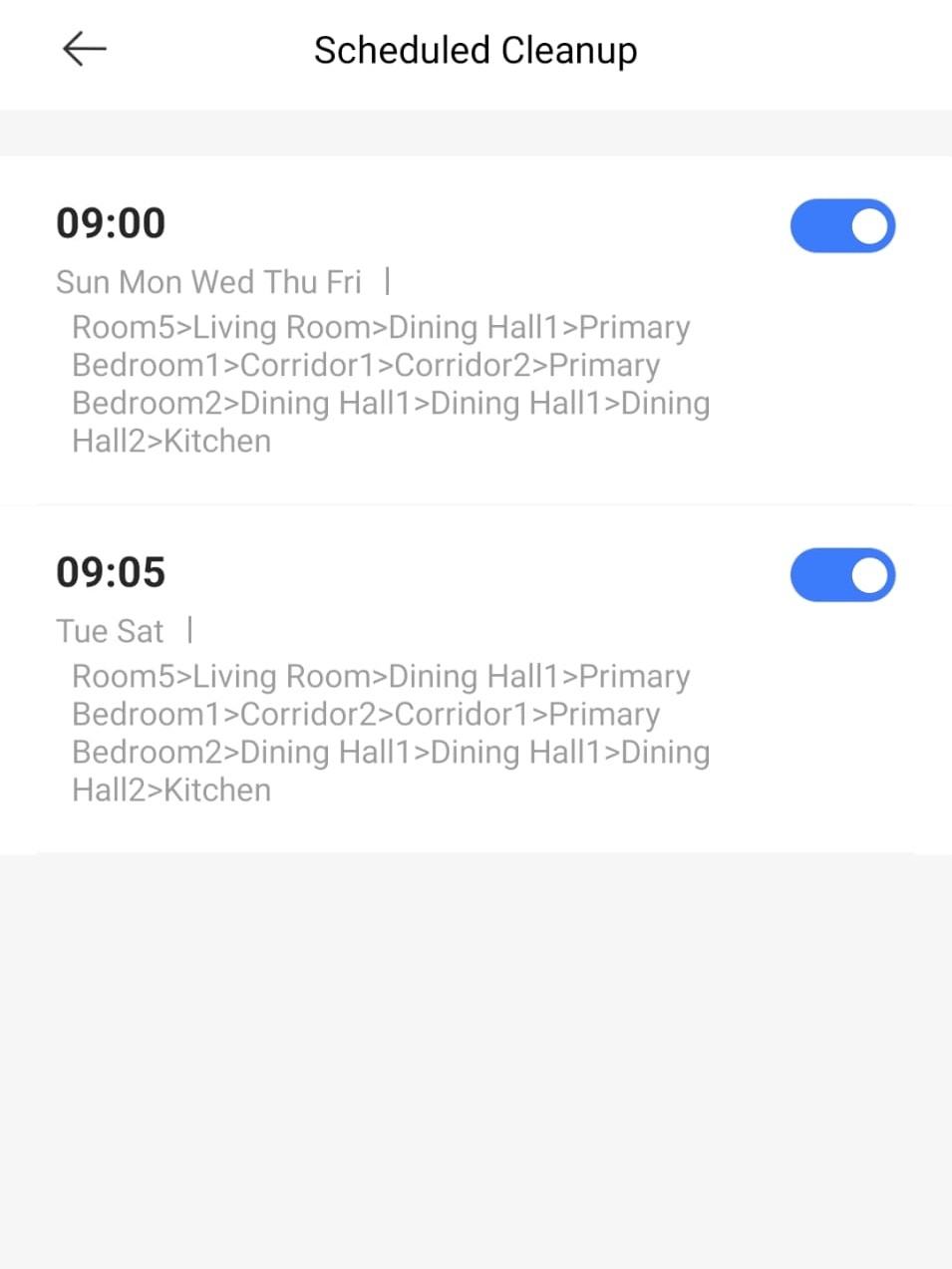Select the 09:00 time label
Screen dimensions: 952x1269
click(111, 223)
